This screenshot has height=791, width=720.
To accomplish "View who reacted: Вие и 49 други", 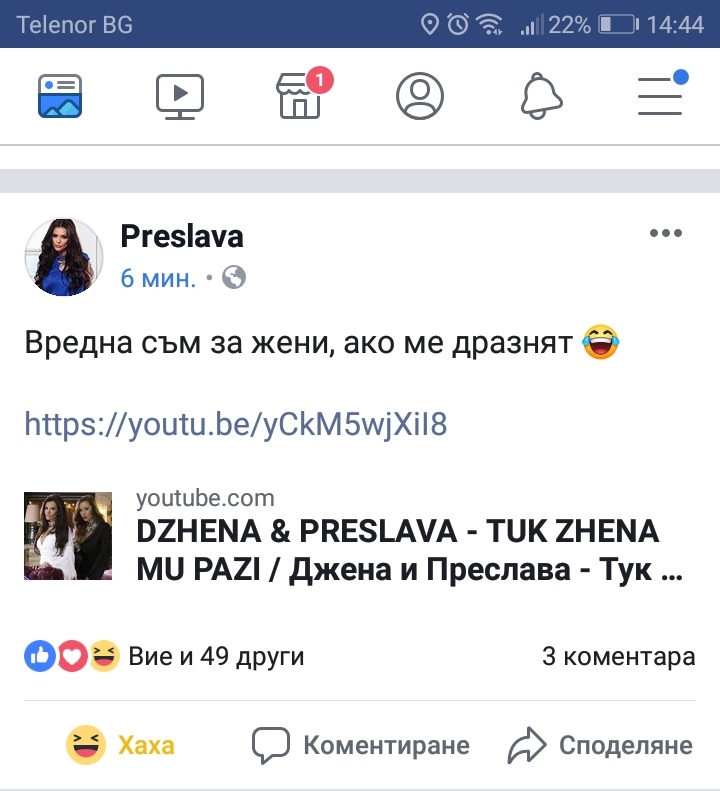I will (x=215, y=657).
